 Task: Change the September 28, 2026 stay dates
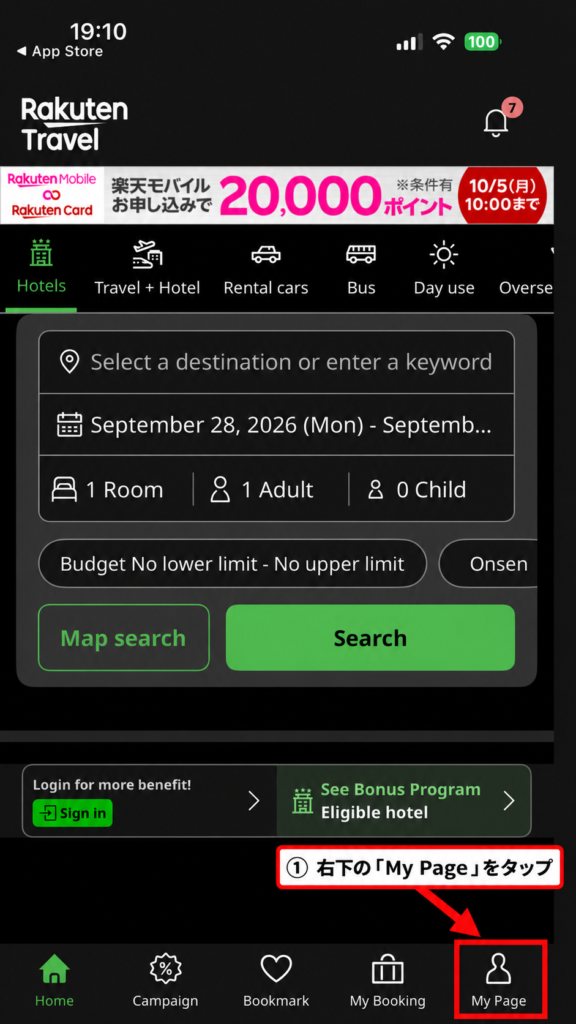[x=276, y=424]
